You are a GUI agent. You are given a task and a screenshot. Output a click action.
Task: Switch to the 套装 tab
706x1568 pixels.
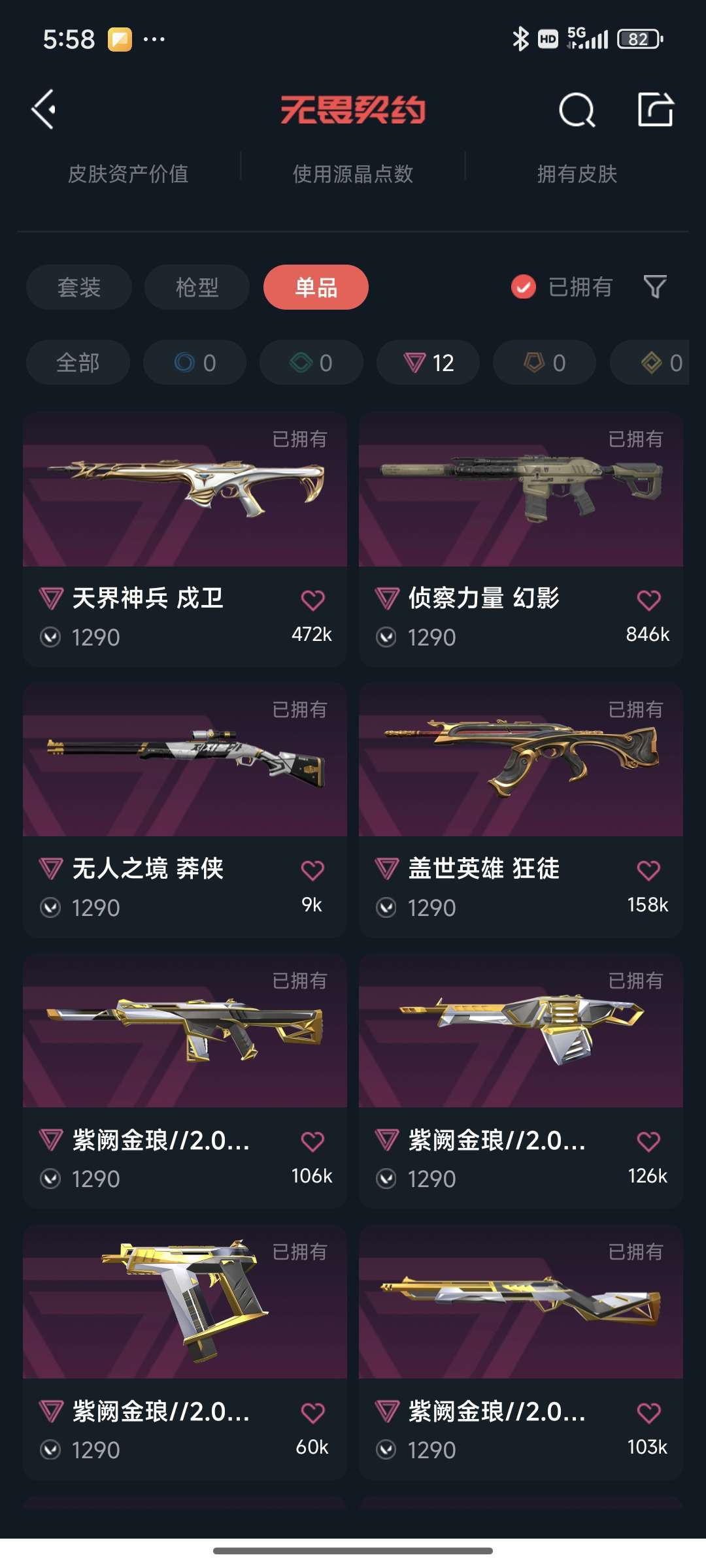79,287
